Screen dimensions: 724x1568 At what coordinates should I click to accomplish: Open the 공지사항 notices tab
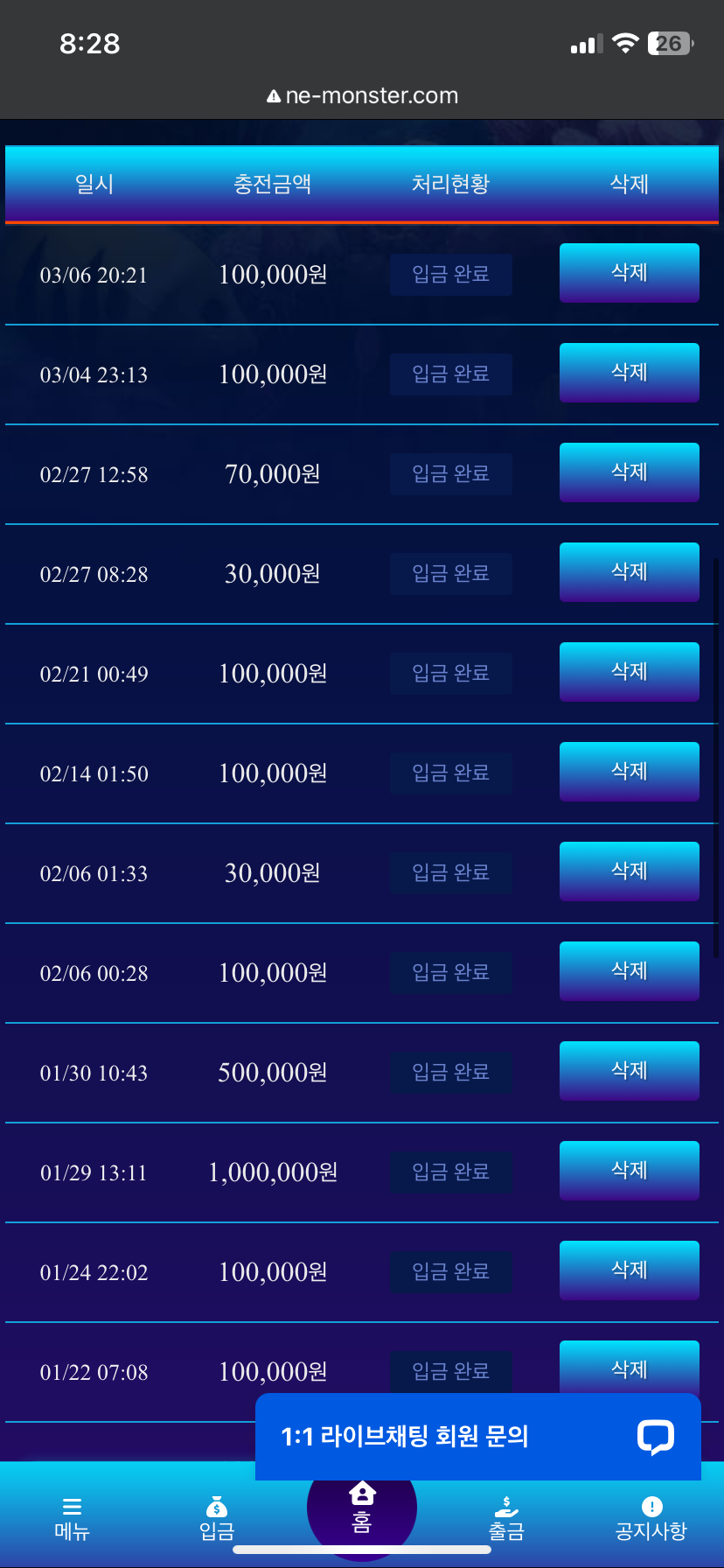click(651, 1519)
